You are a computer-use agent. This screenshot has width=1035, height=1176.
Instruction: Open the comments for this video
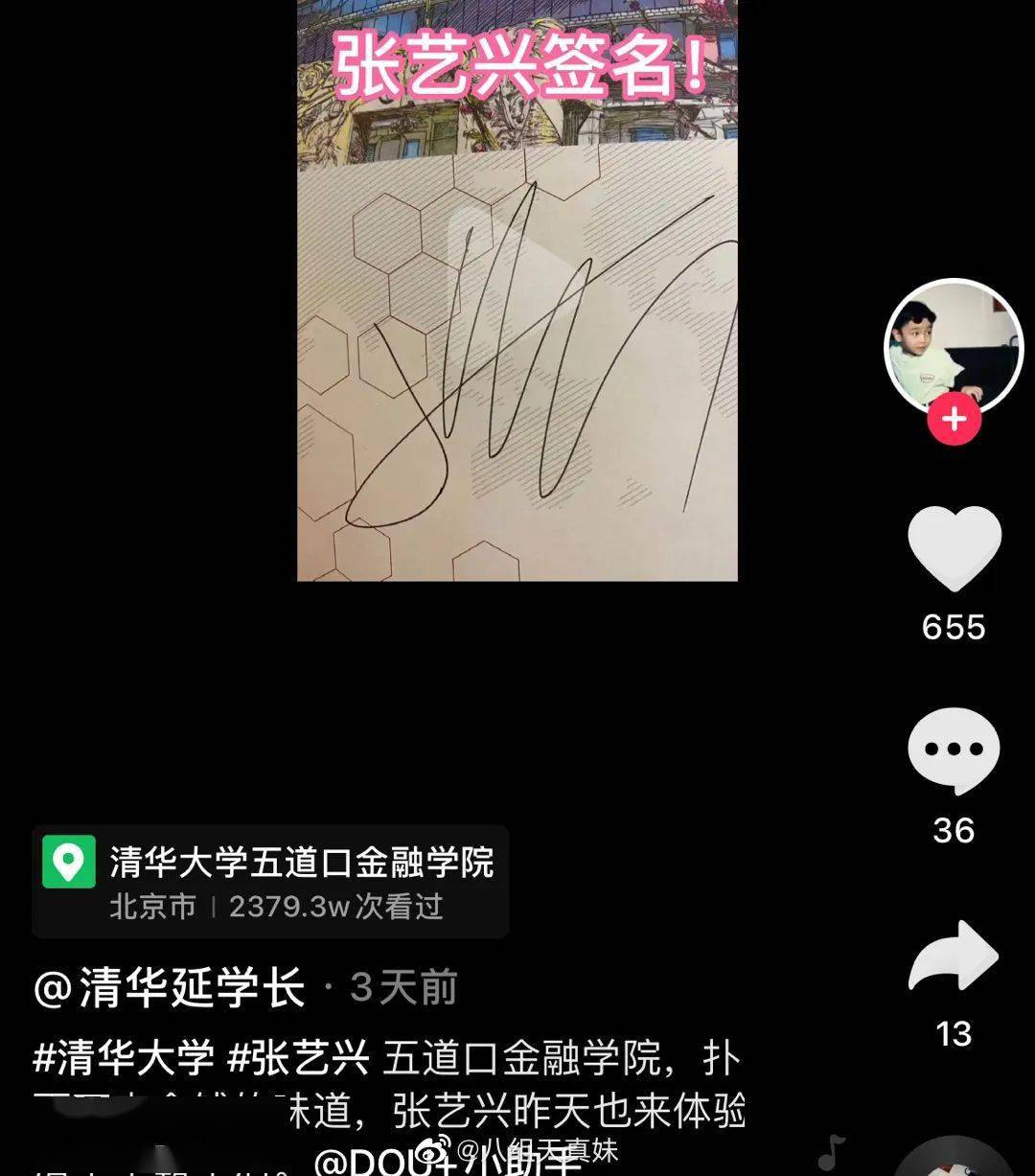coord(954,750)
